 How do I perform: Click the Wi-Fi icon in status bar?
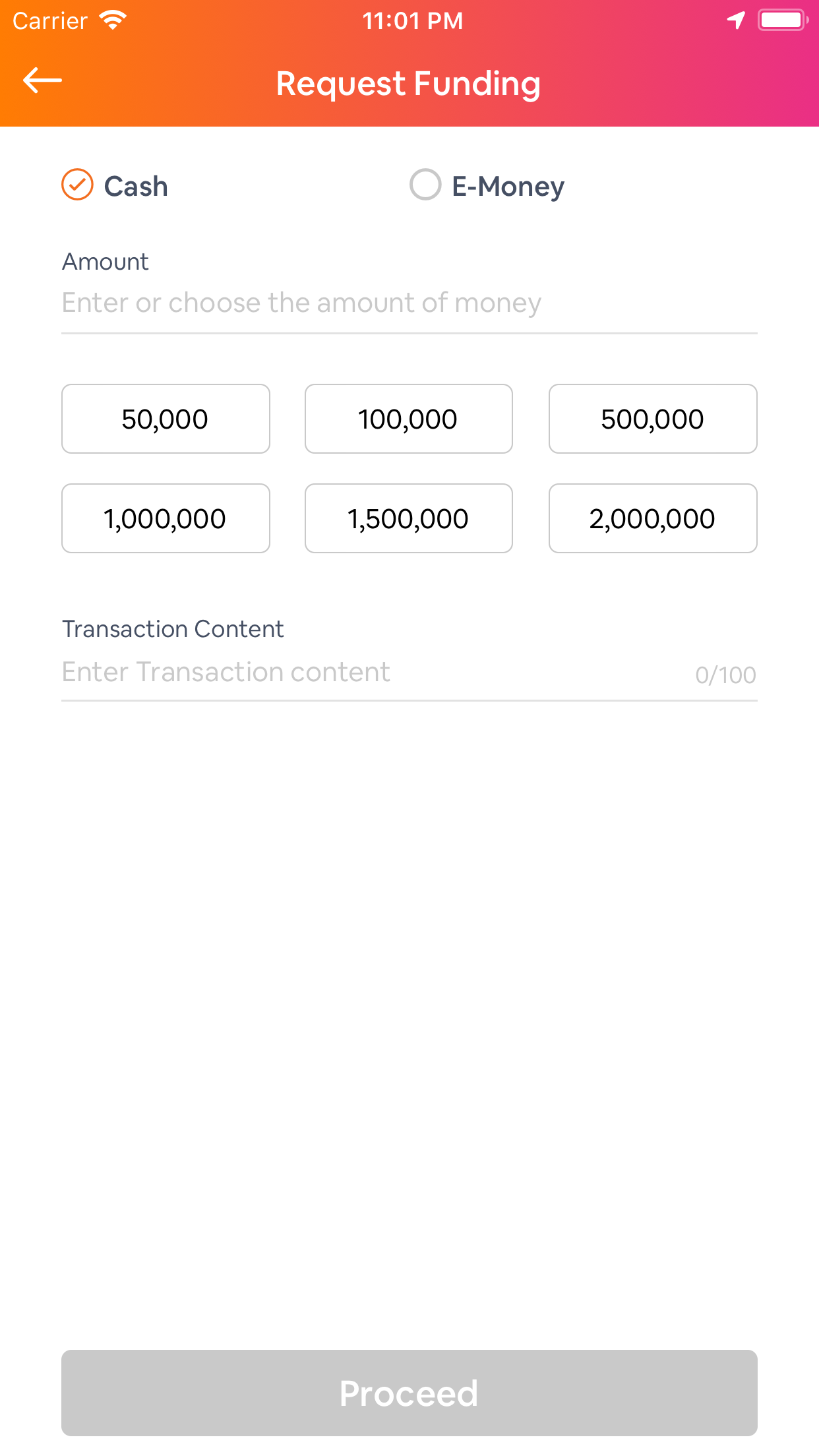[x=113, y=20]
